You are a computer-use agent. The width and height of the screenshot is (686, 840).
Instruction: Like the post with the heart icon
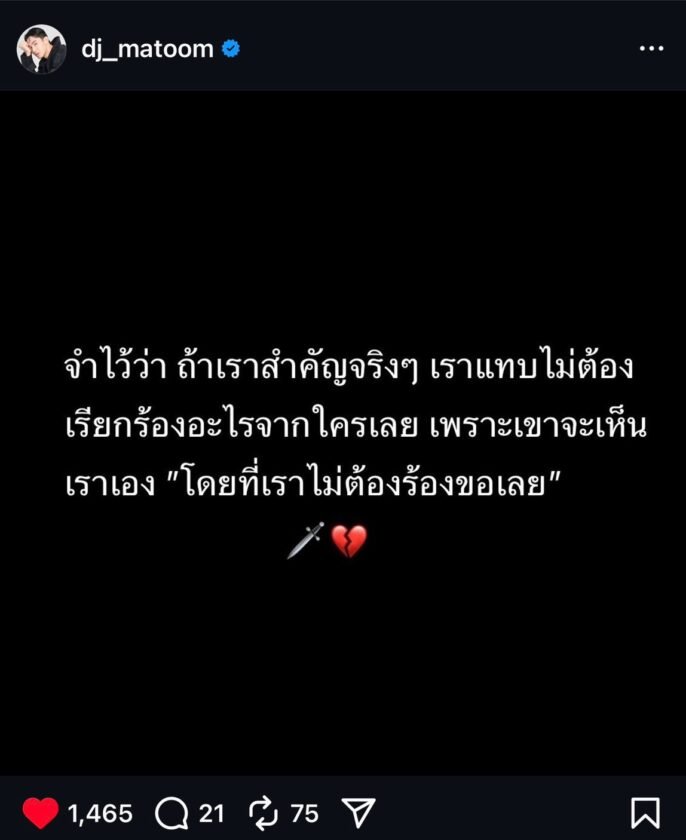(x=40, y=811)
